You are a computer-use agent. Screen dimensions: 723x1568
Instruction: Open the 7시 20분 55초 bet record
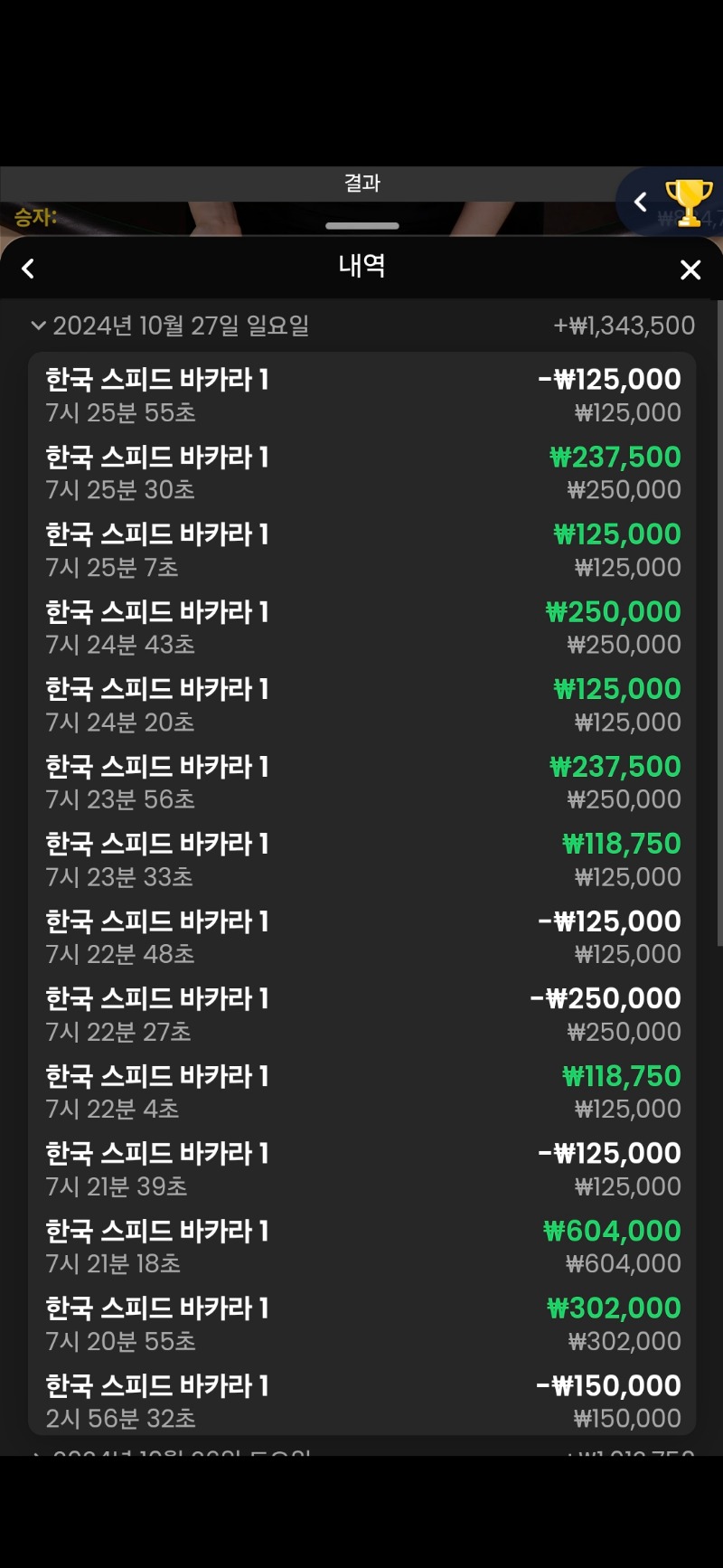(x=361, y=1324)
